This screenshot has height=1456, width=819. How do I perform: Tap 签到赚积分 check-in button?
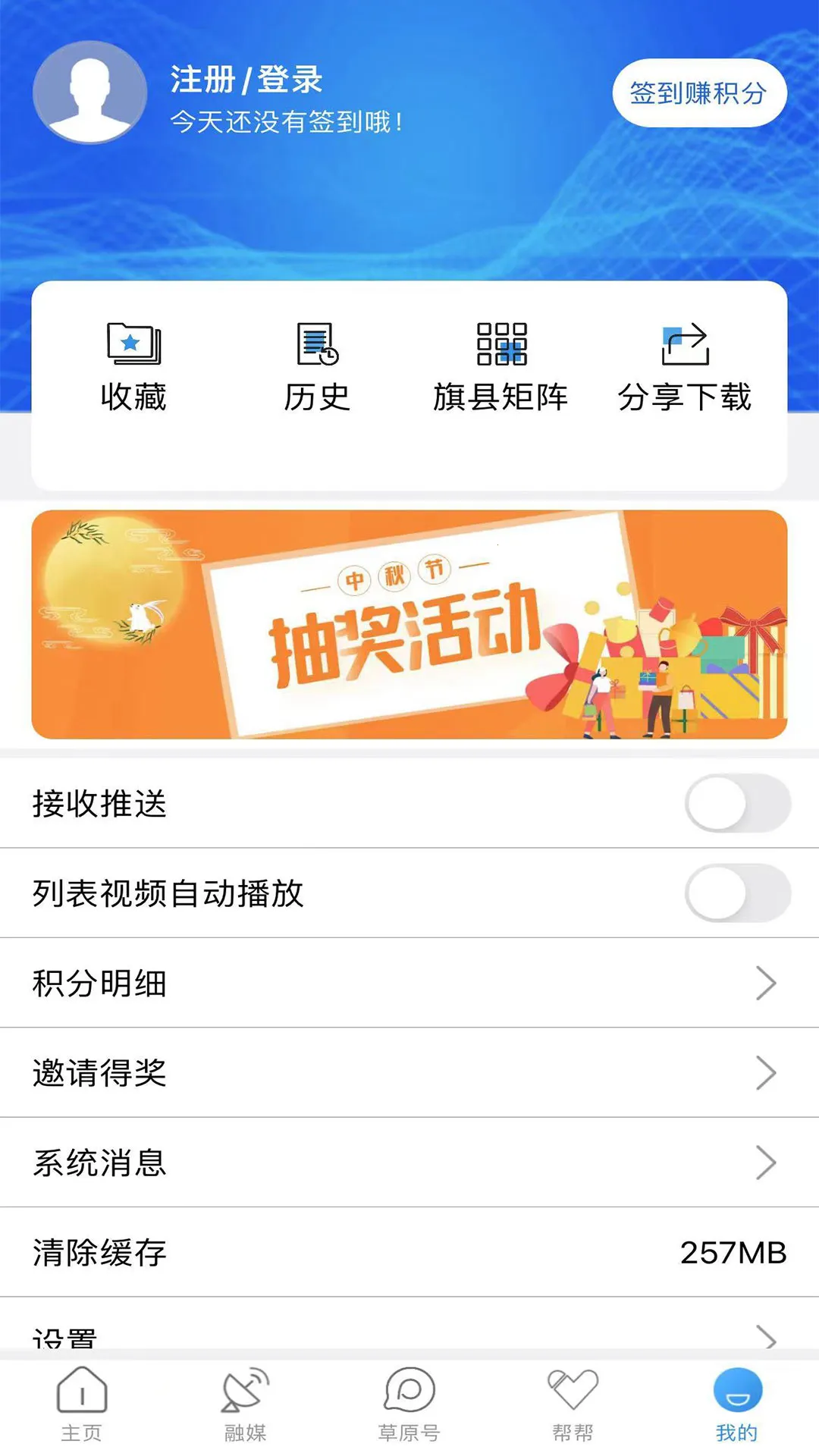(698, 93)
